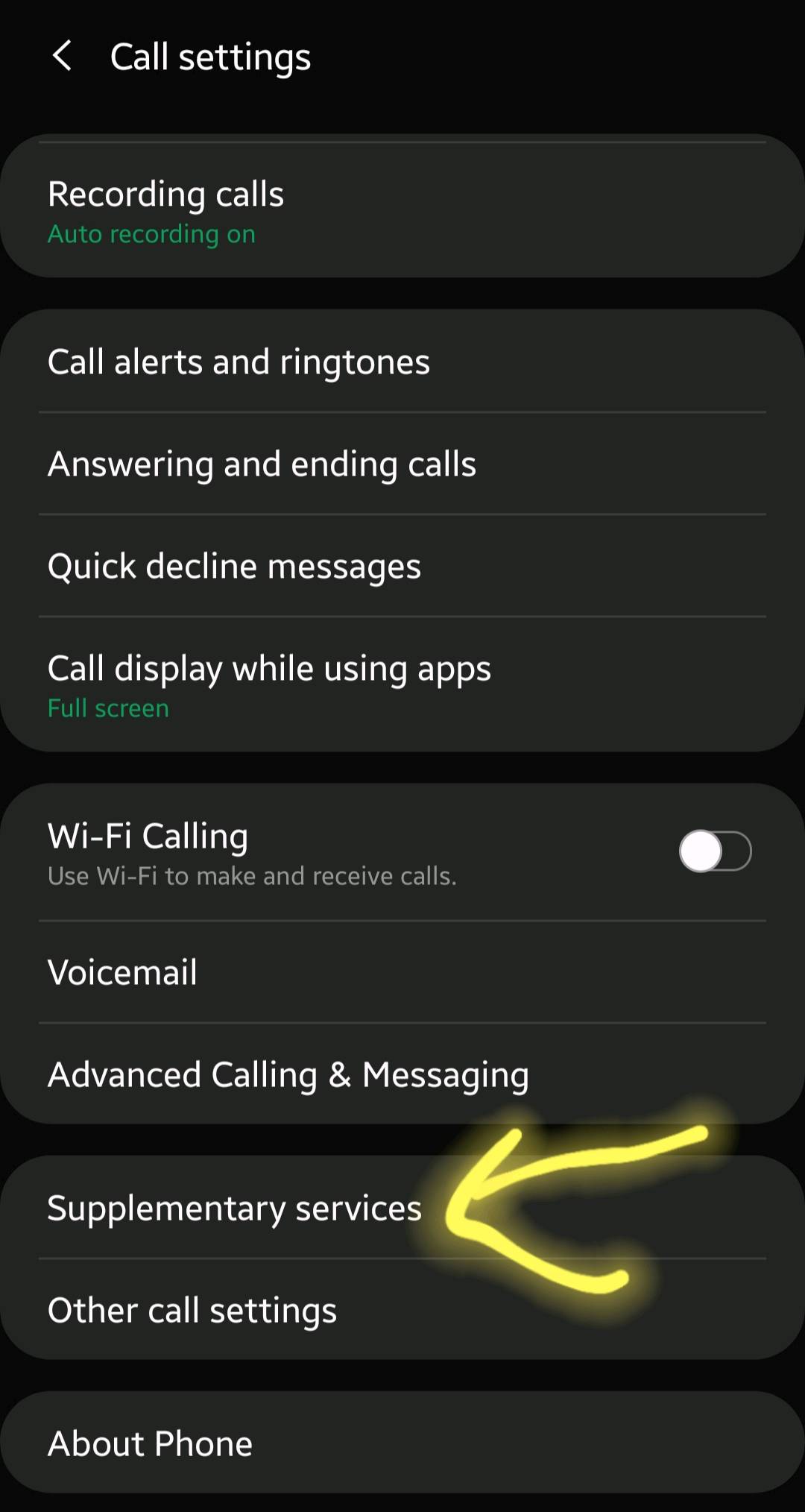Enable the Wi-Fi Calling switch

(x=715, y=851)
